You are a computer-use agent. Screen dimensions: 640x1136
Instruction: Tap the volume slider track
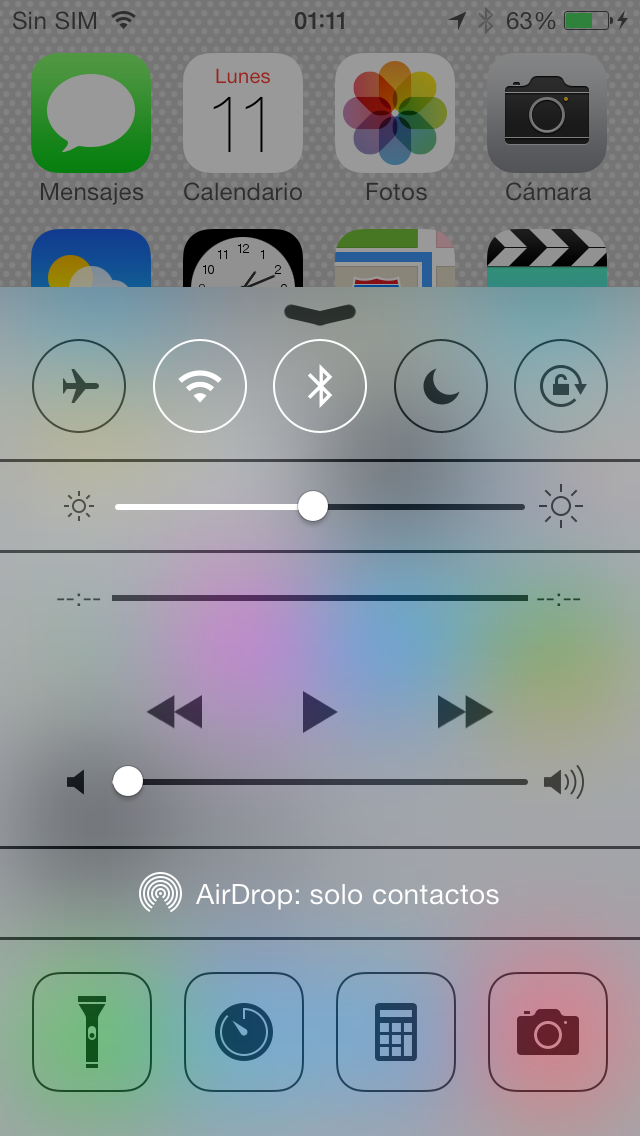pos(330,781)
